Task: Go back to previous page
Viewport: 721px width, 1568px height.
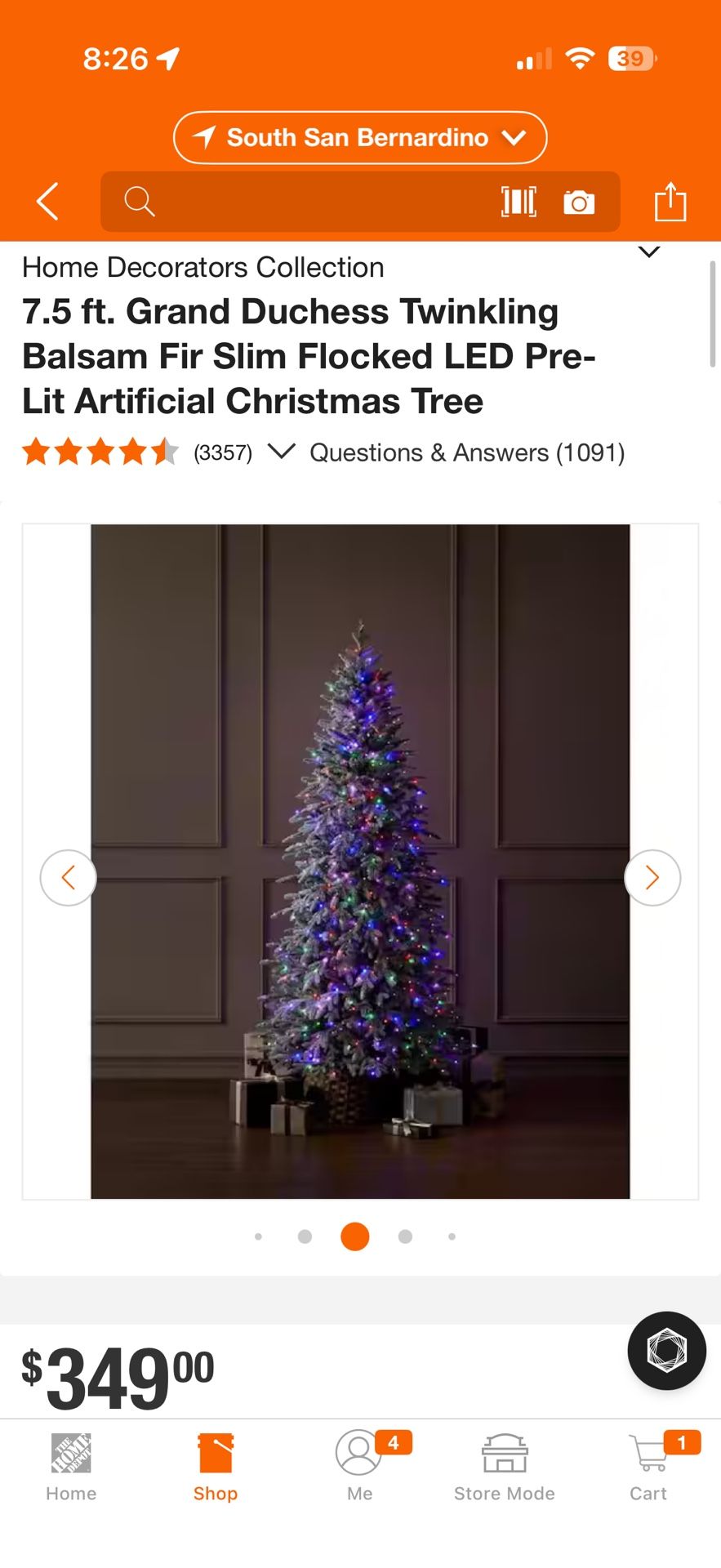Action: (46, 201)
